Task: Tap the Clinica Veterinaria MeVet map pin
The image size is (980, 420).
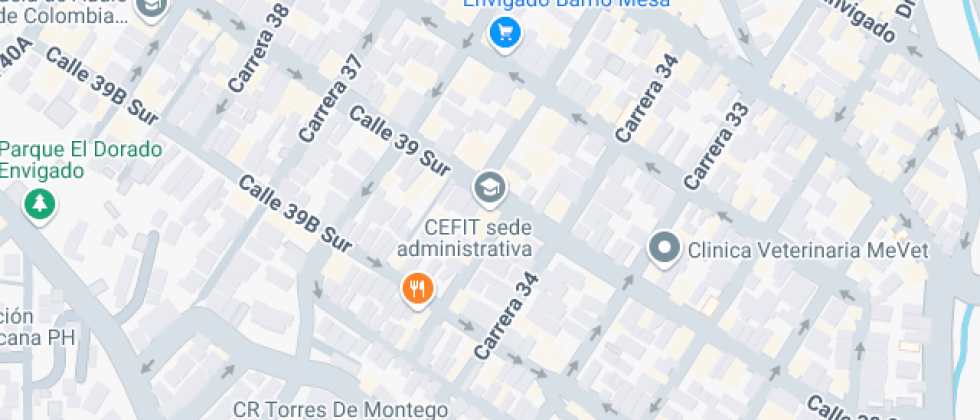Action: (663, 248)
